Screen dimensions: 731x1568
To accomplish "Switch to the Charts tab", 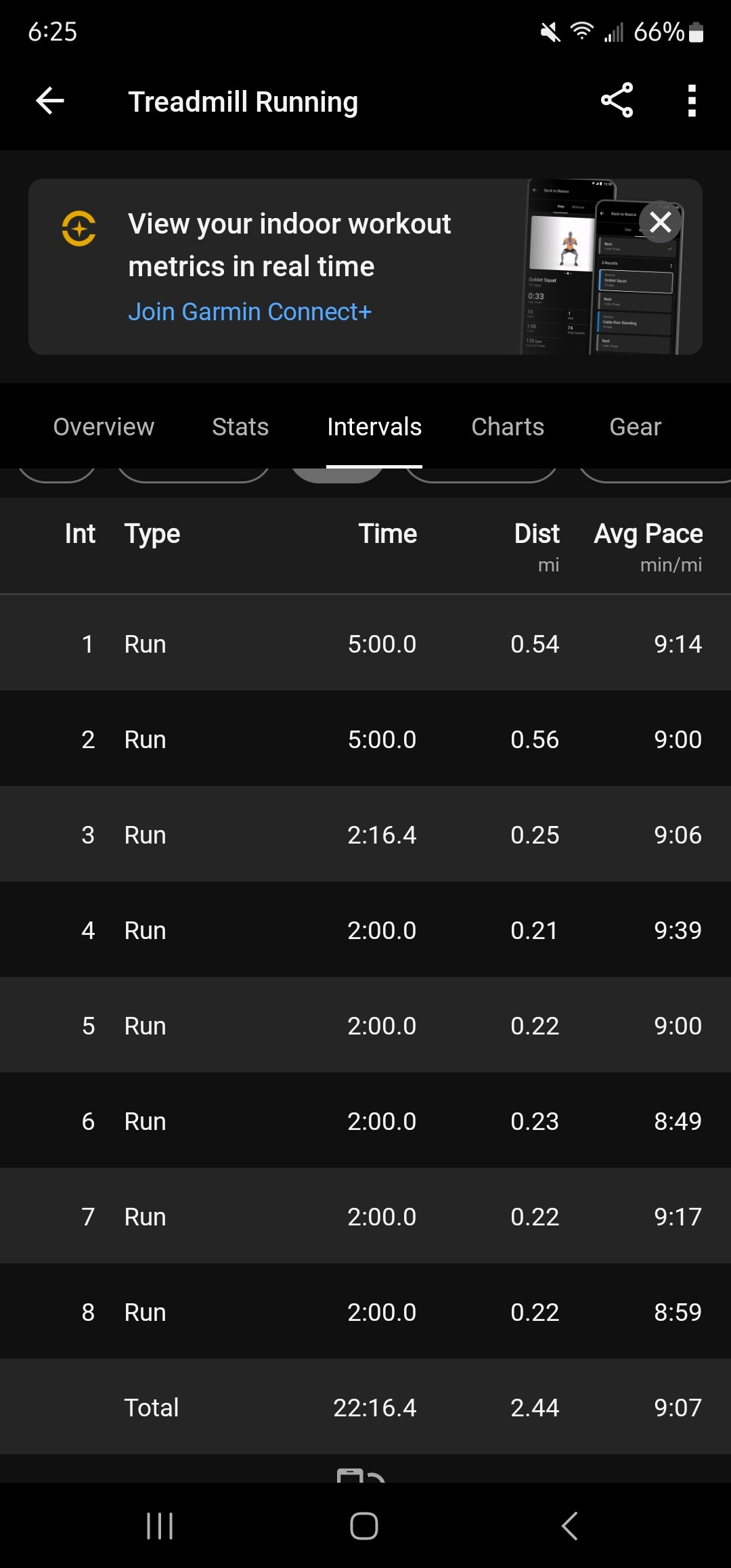I will coord(508,427).
